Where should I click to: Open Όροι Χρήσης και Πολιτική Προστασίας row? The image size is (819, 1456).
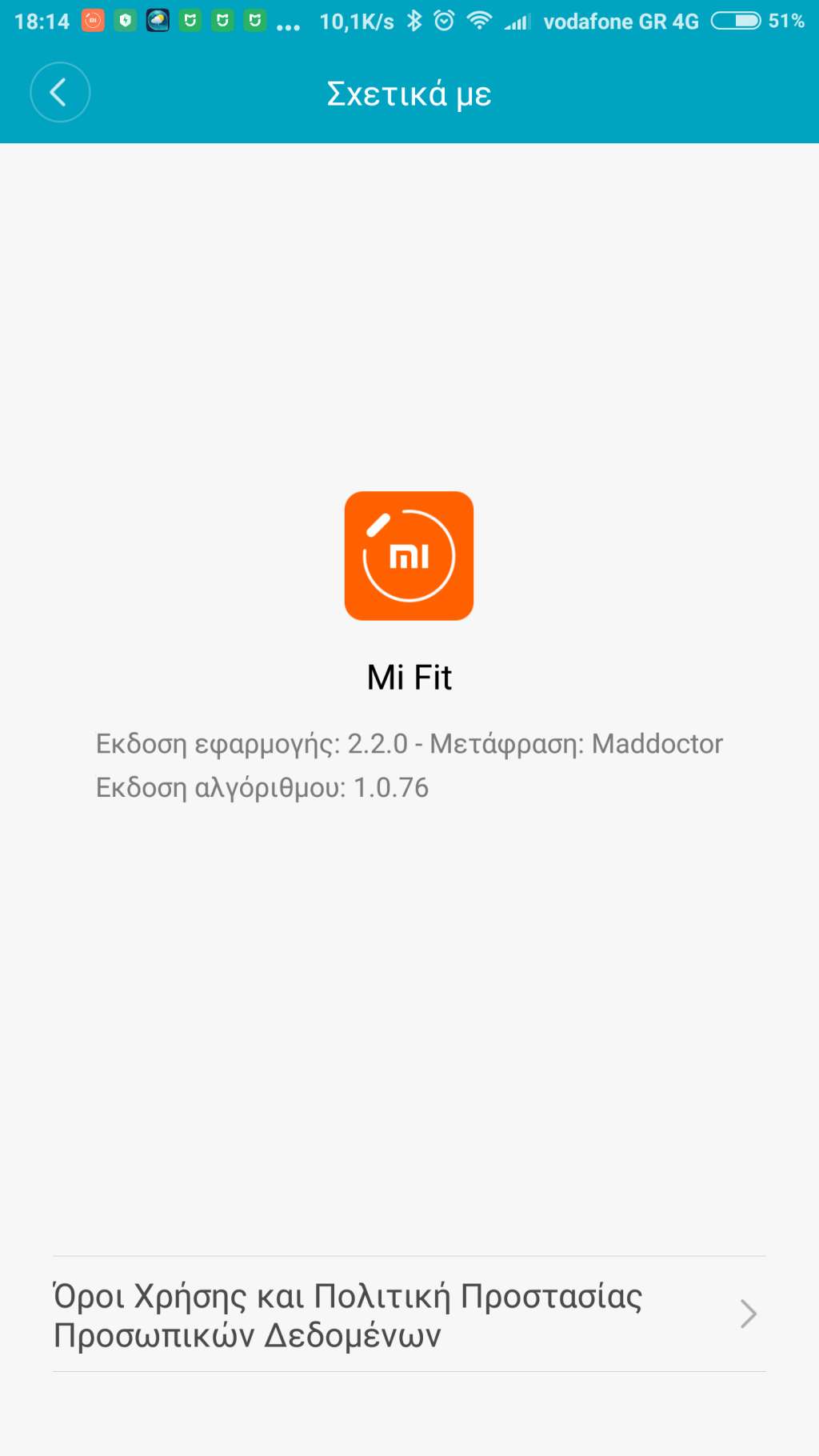409,1314
